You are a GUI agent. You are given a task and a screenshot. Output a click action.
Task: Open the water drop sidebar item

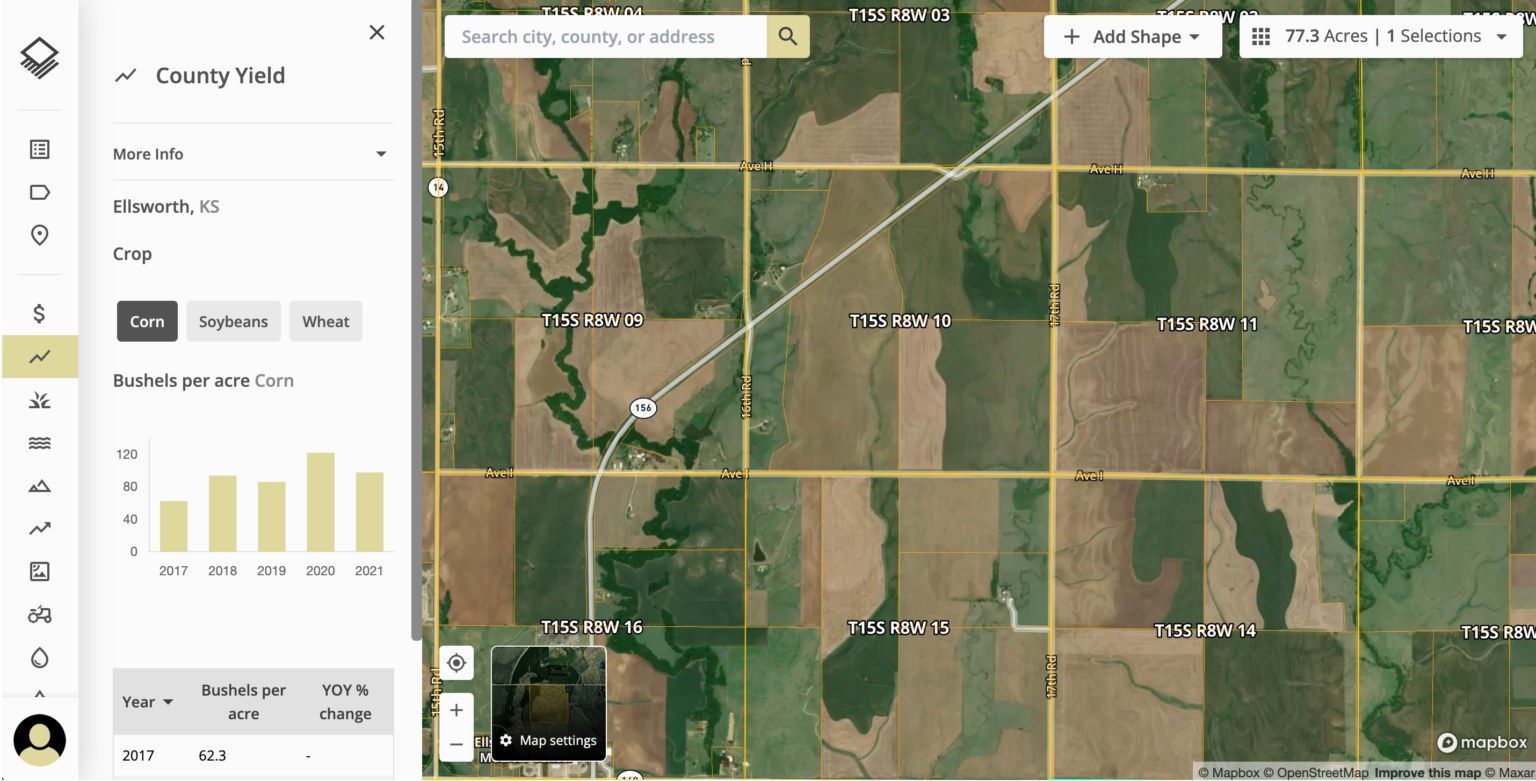(39, 657)
